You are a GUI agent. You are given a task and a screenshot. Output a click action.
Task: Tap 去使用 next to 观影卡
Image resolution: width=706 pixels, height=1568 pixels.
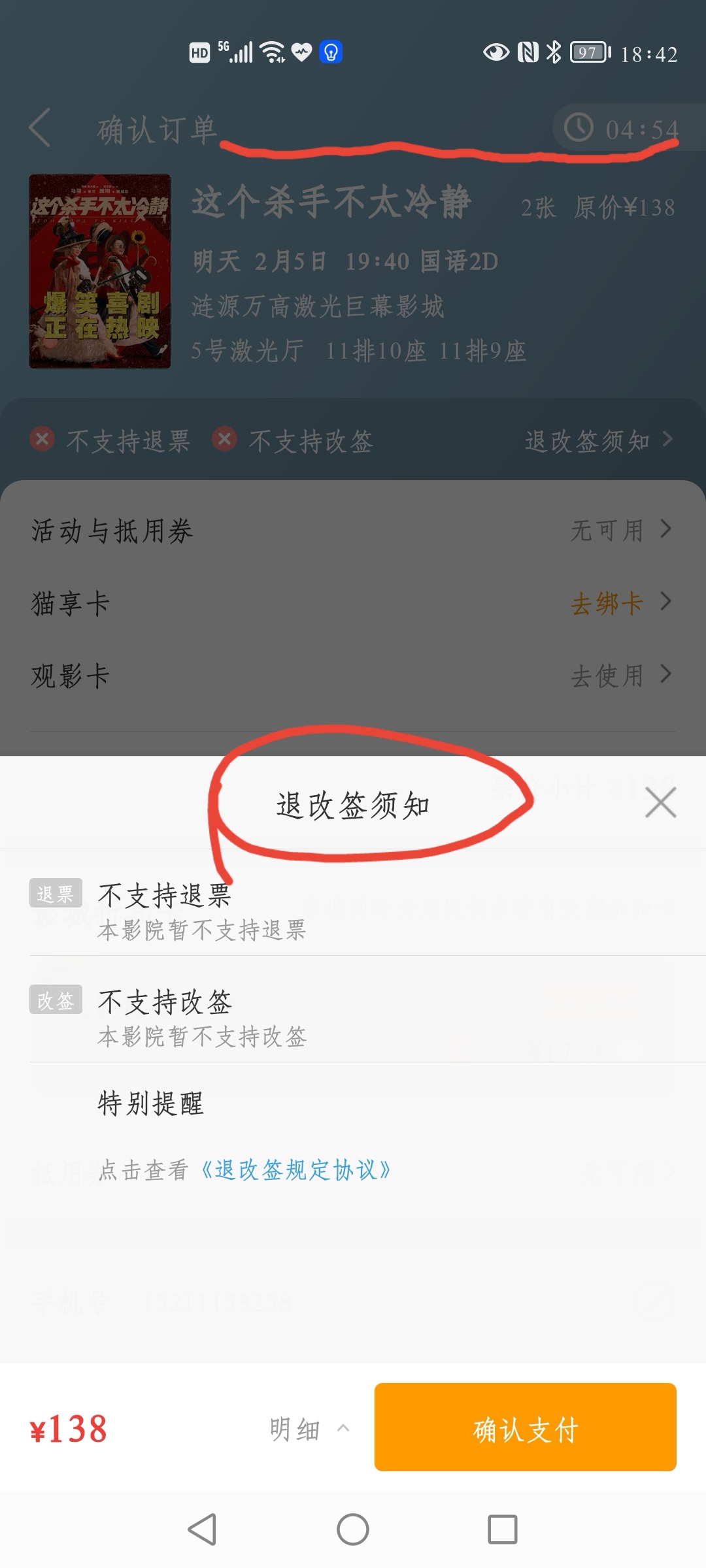coord(608,676)
